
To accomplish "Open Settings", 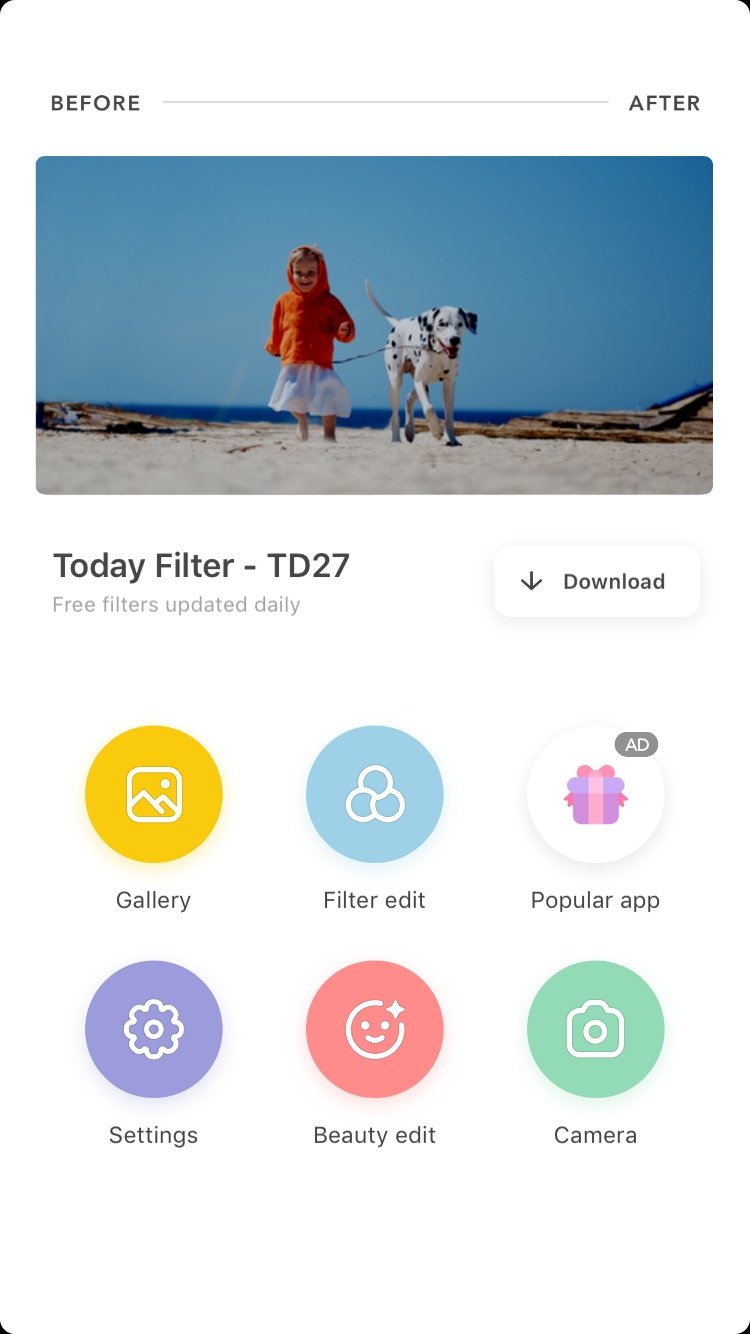I will pyautogui.click(x=154, y=1029).
